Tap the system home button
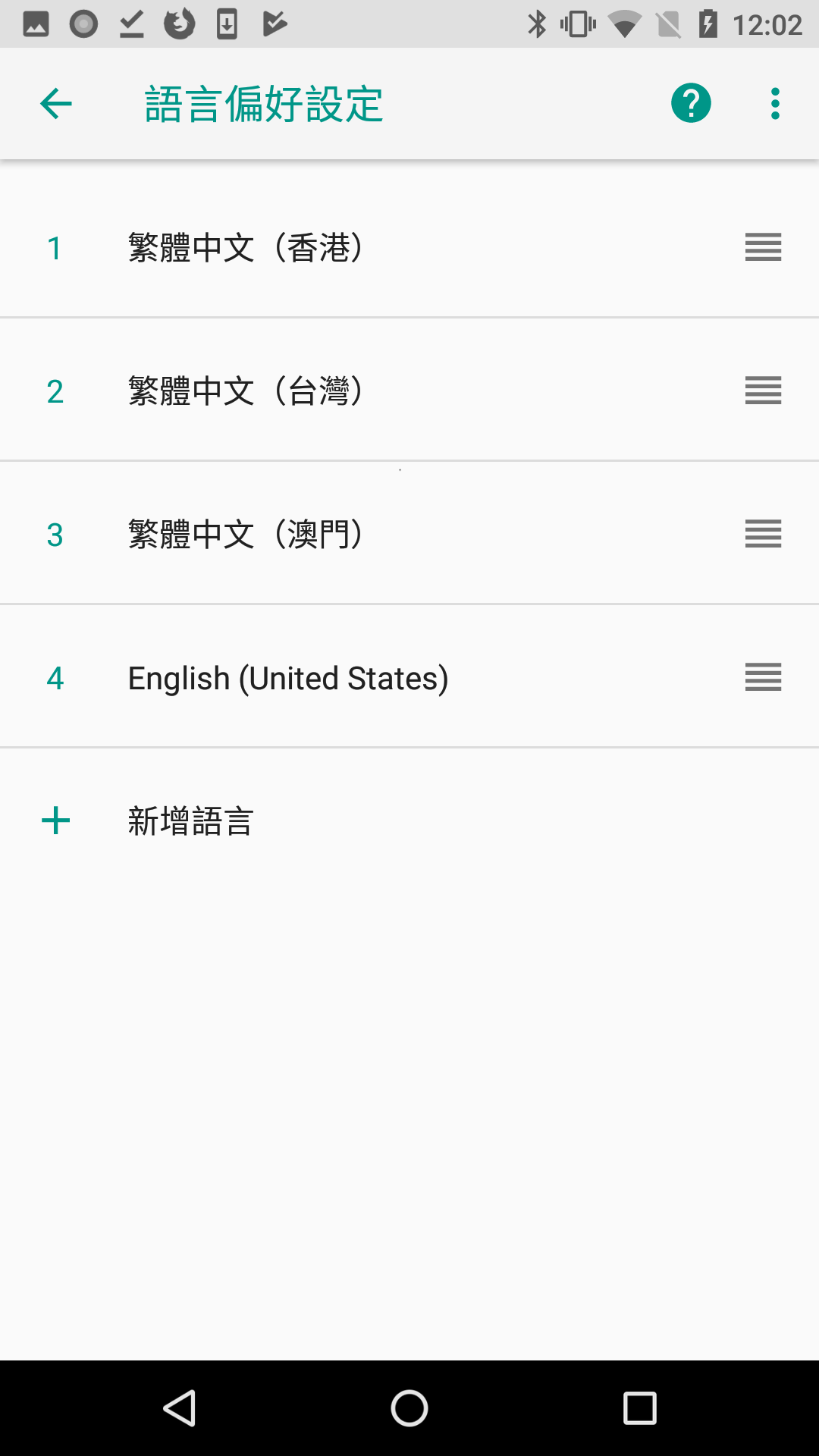The height and width of the screenshot is (1456, 819). coord(409,1409)
